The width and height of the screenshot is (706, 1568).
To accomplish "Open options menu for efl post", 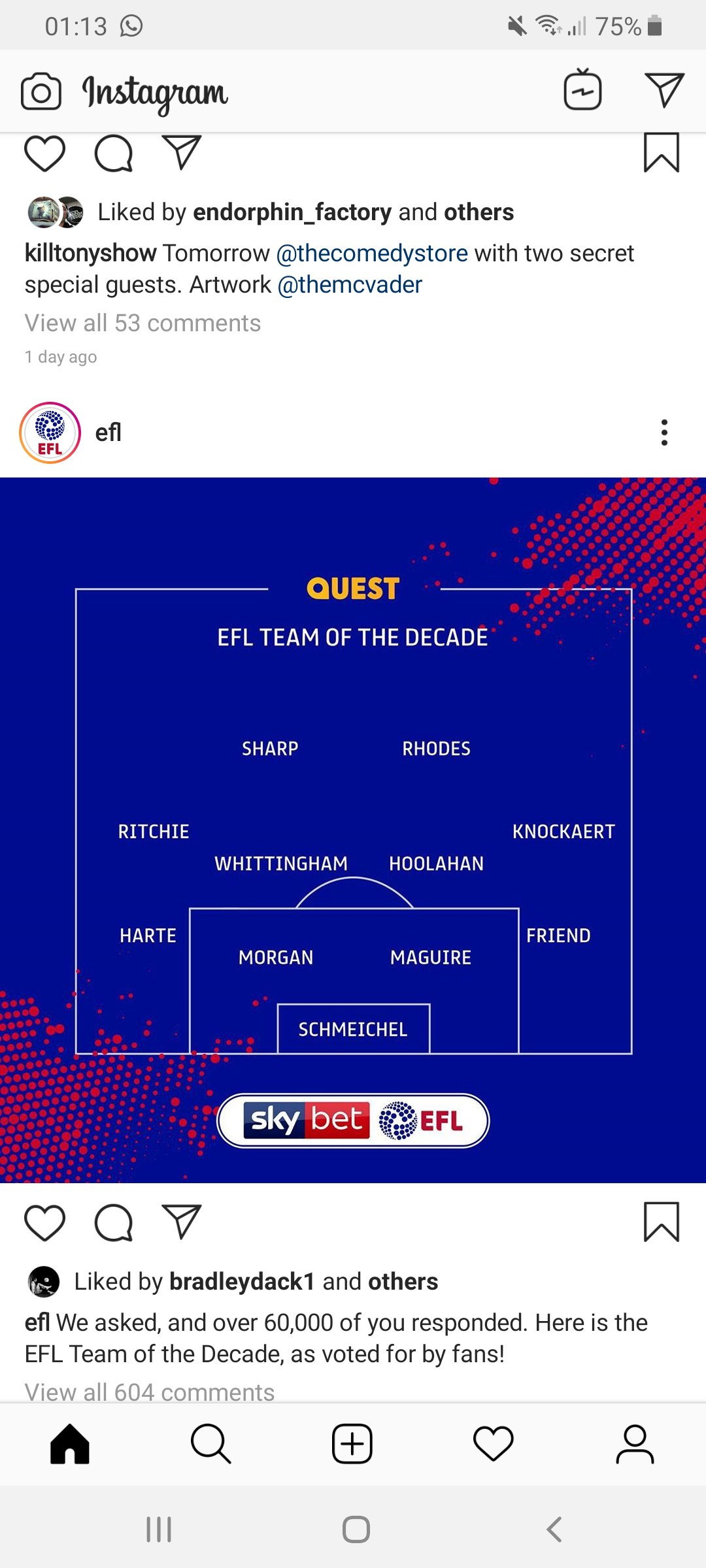I will [x=664, y=433].
